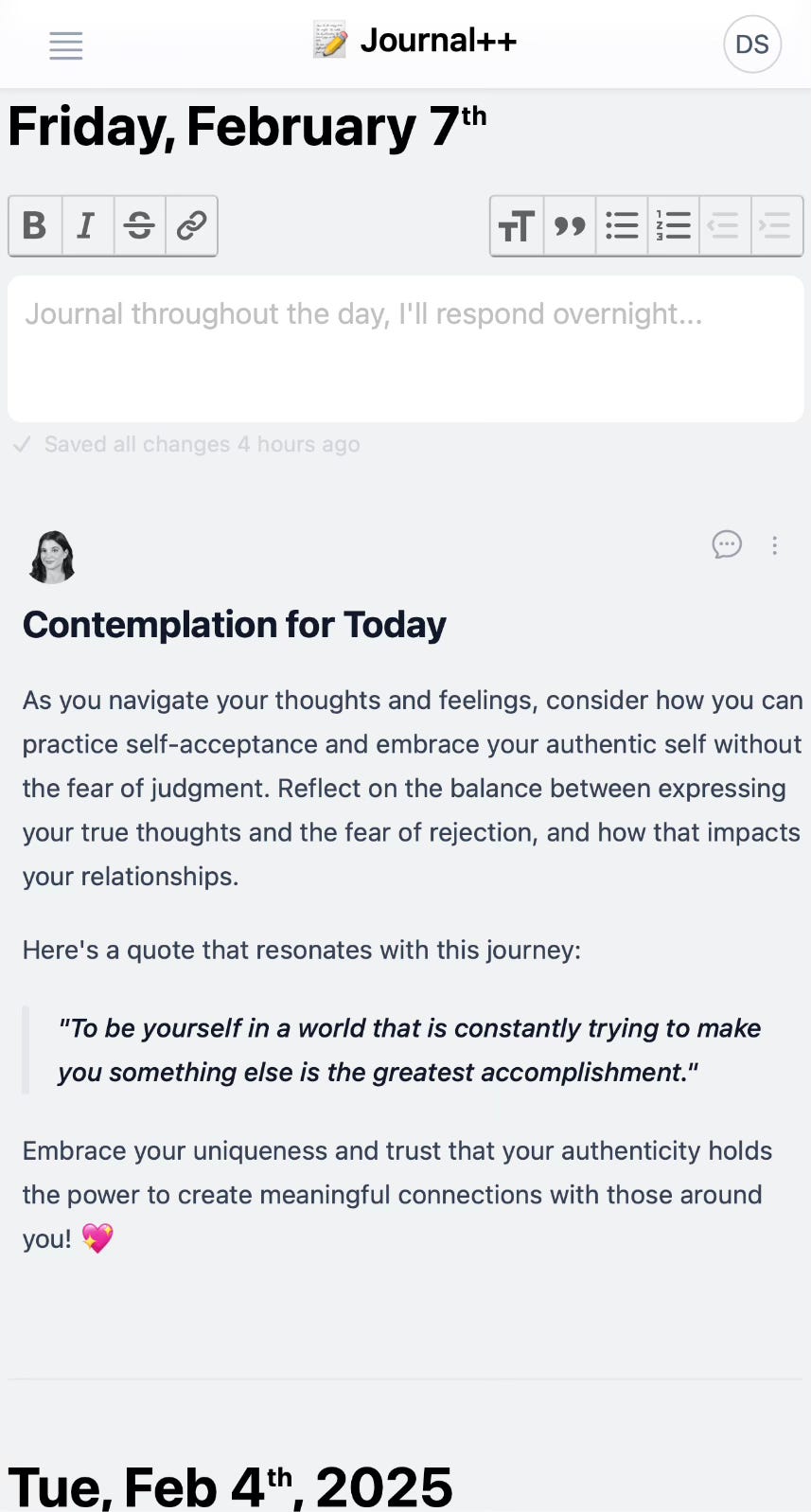
Task: Apply italic formatting
Action: (87, 225)
